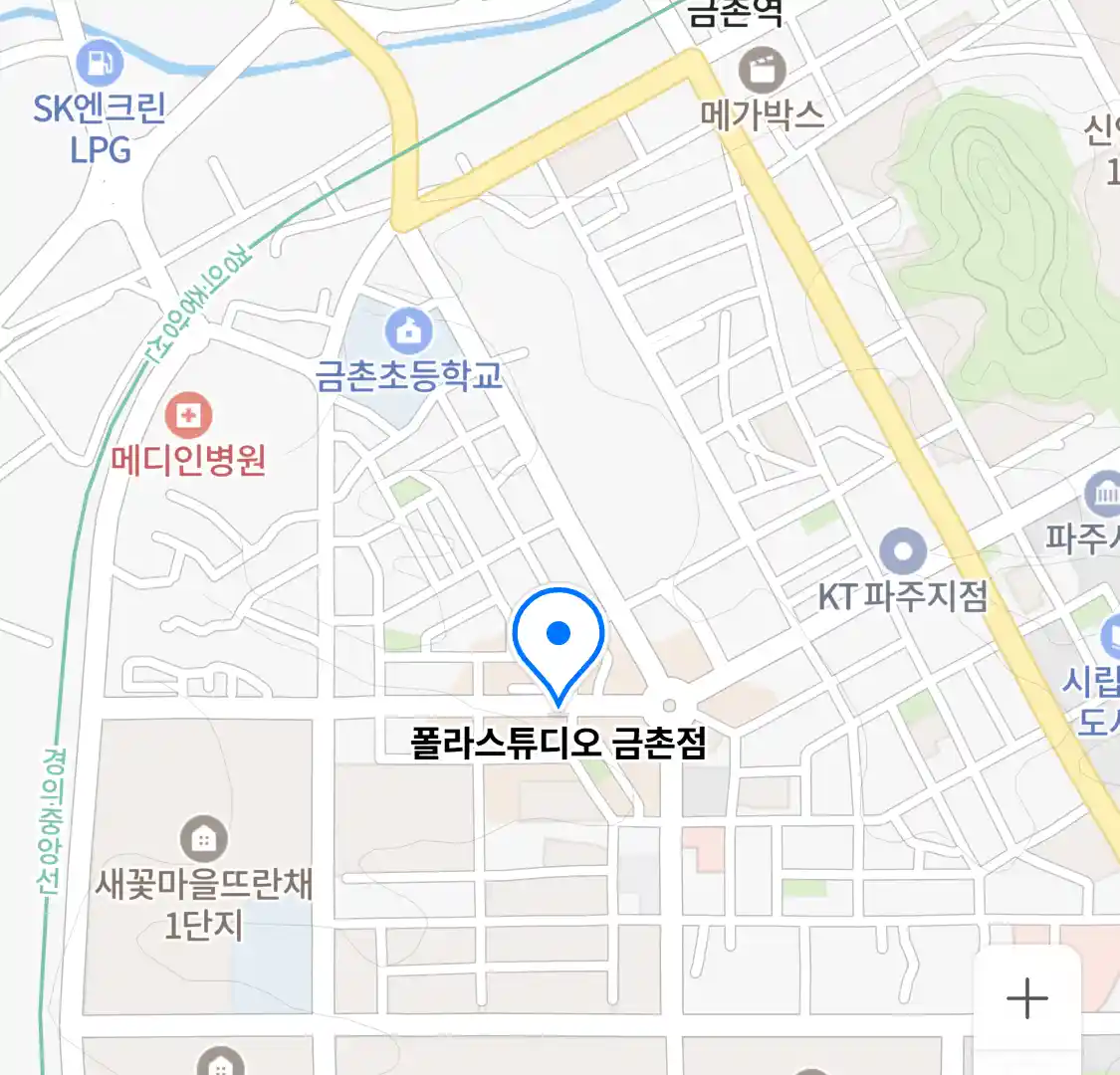
Task: Tap the SK엔크린 LPG station marker
Action: 100,64
